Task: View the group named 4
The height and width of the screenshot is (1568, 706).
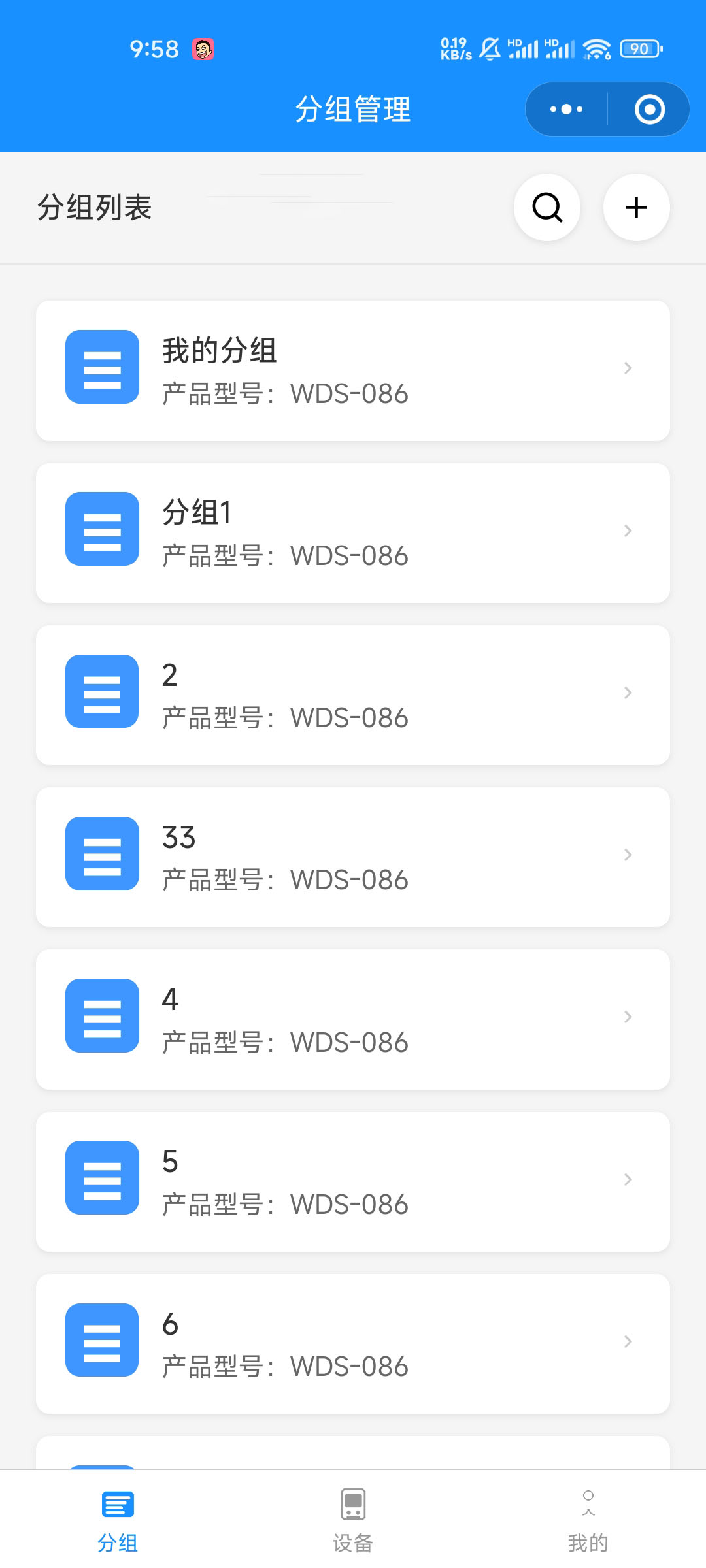Action: point(353,1019)
